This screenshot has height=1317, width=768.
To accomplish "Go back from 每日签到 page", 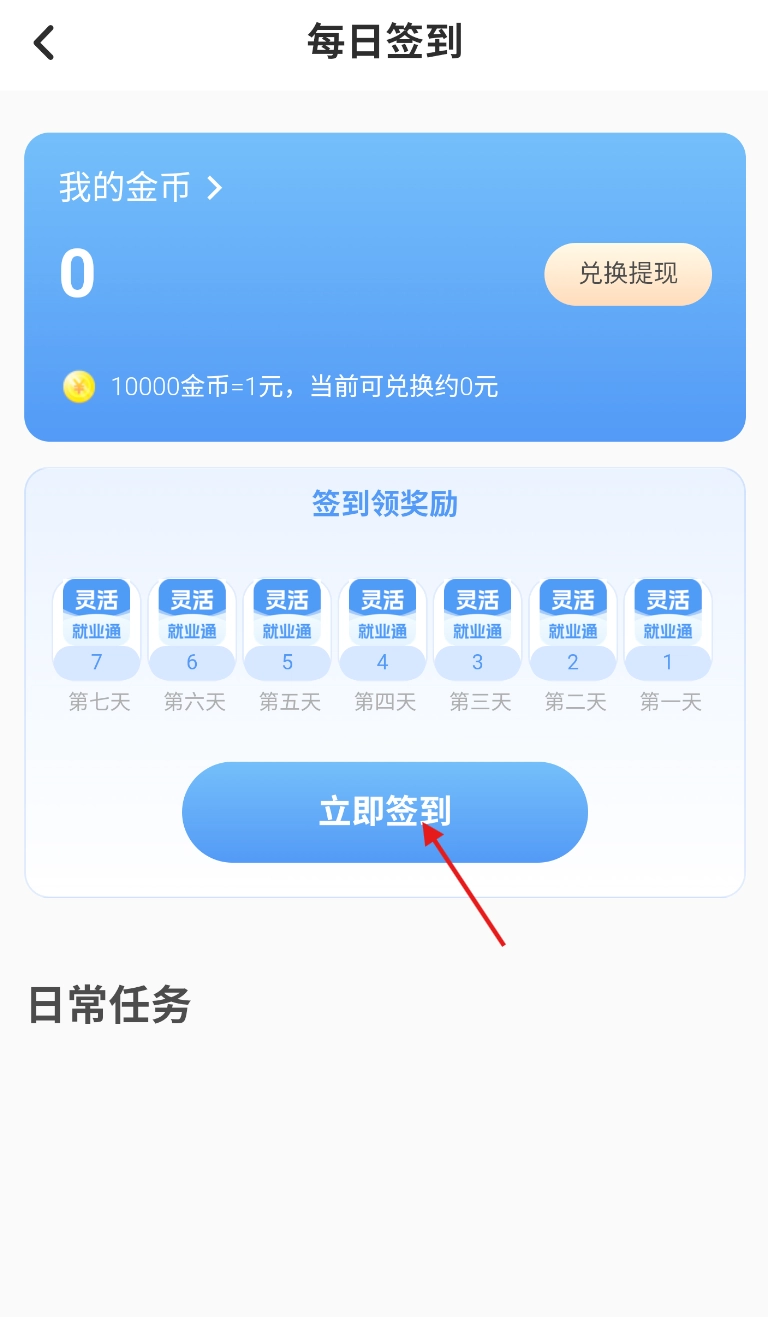I will click(44, 43).
